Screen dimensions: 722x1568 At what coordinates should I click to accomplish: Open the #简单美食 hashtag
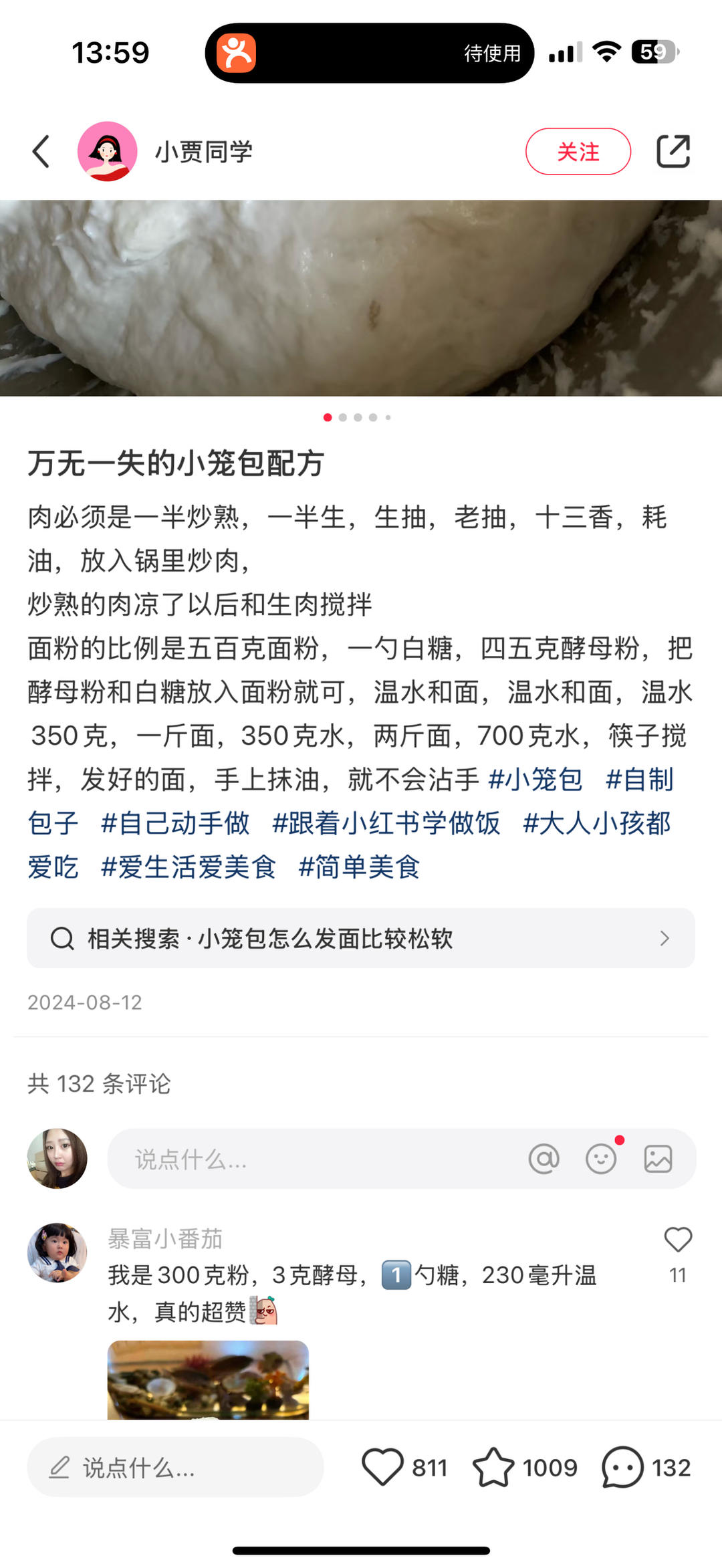(359, 867)
